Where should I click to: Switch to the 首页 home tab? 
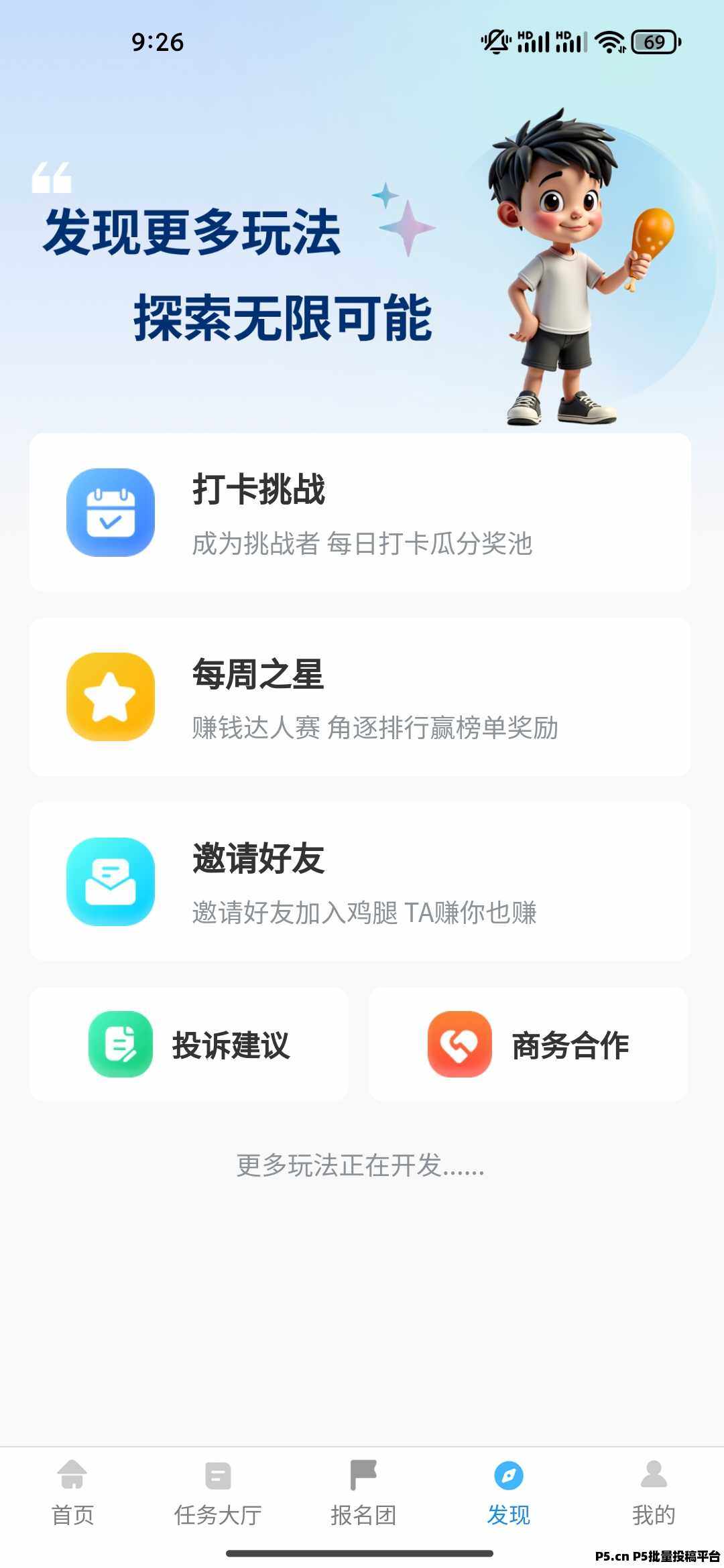click(x=72, y=1491)
